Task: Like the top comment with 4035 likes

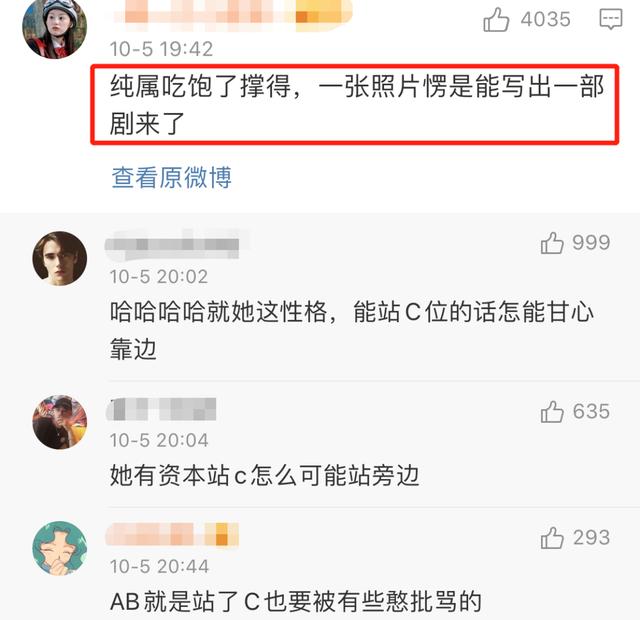Action: 497,19
